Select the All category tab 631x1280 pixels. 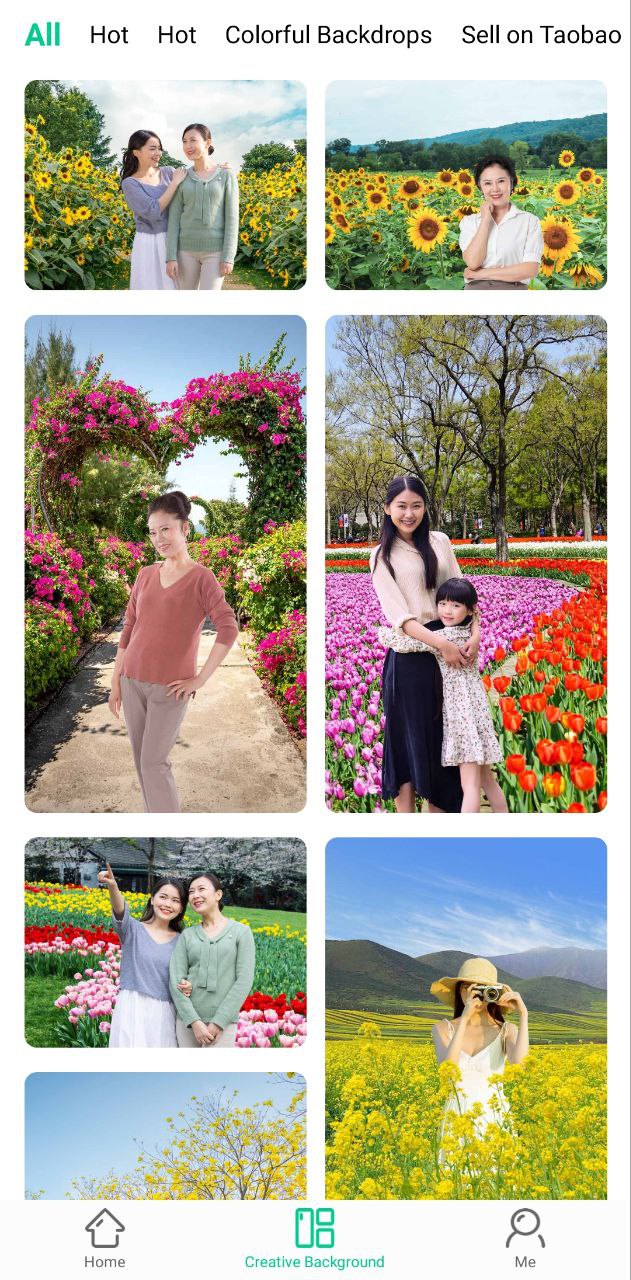click(x=43, y=35)
